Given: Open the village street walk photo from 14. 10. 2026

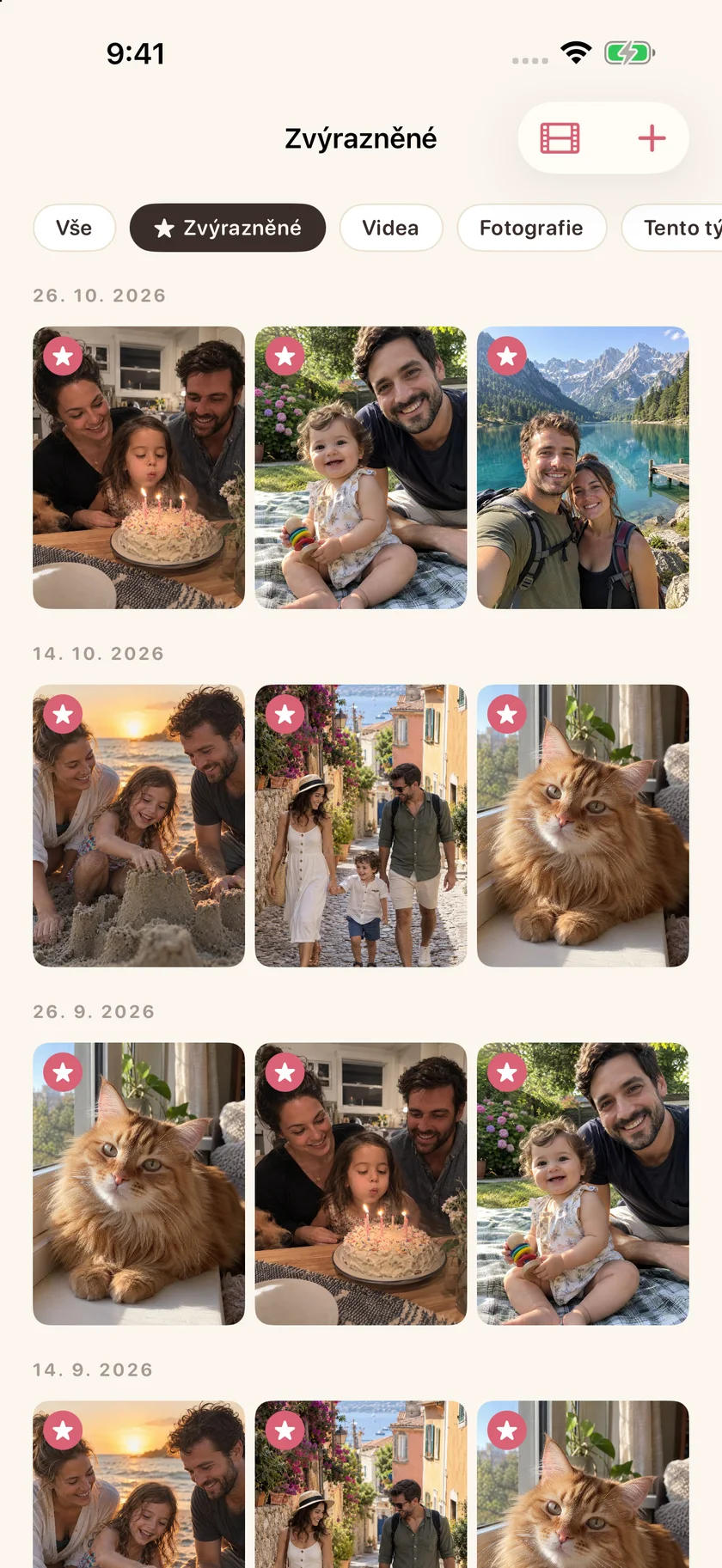Looking at the screenshot, I should coord(361,826).
